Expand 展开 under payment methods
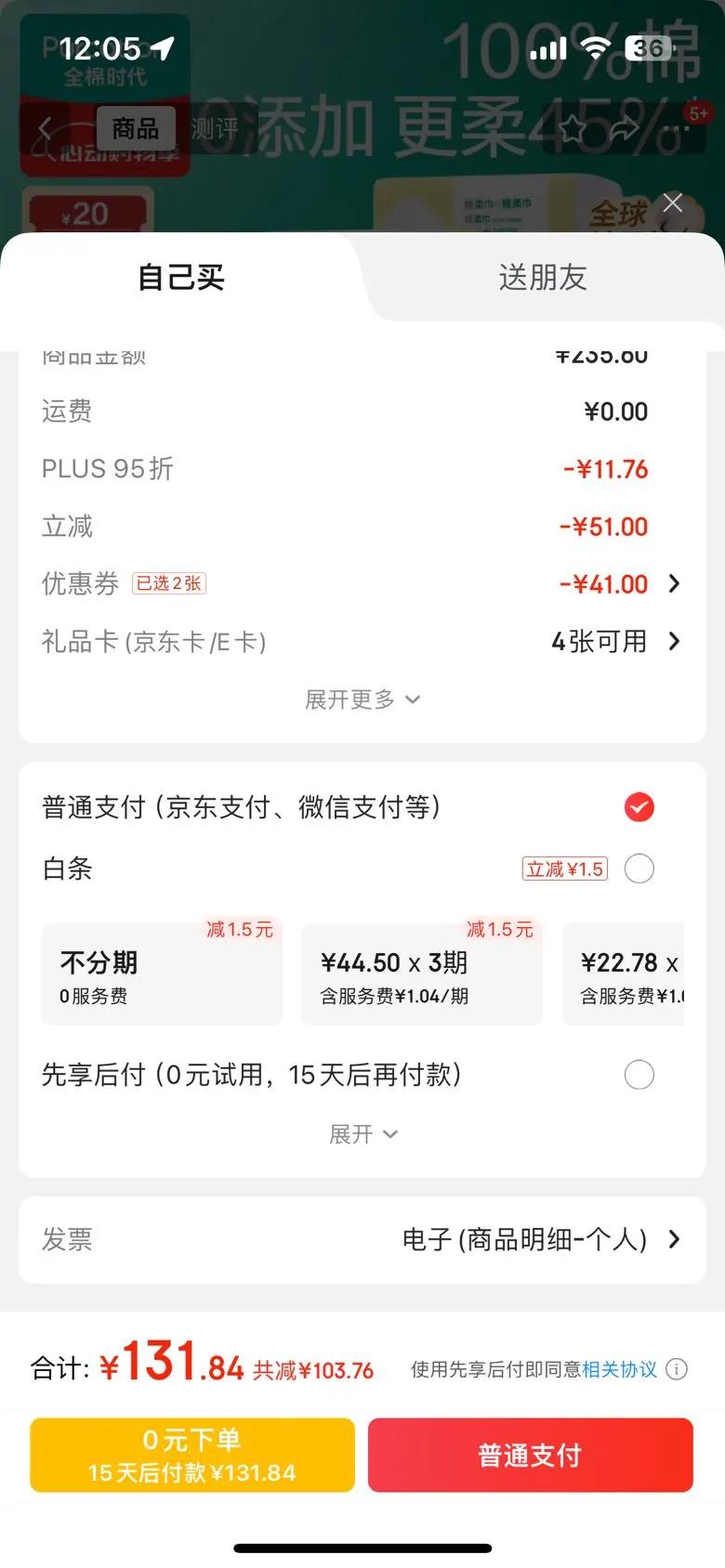This screenshot has width=725, height=1568. point(362,1134)
